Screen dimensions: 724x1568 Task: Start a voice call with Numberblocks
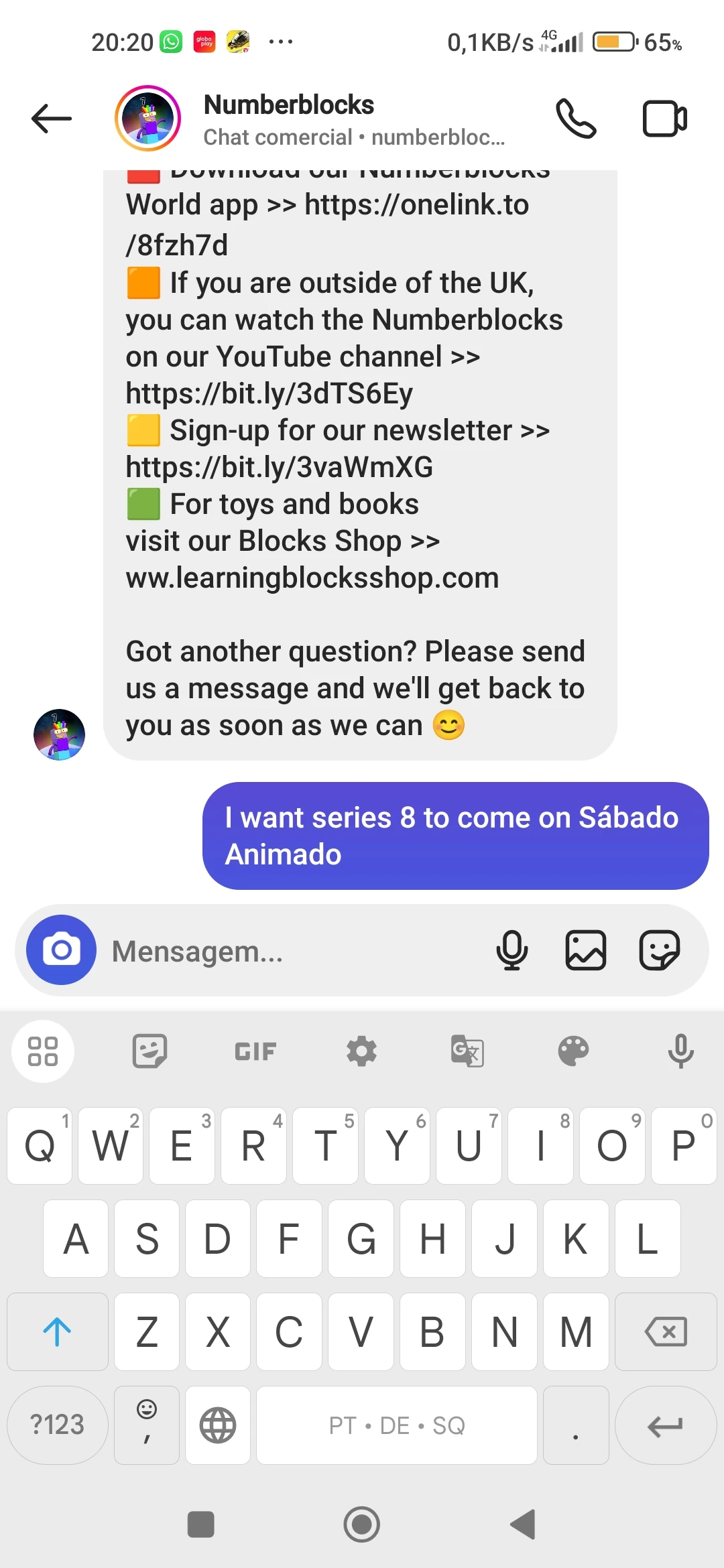click(577, 119)
